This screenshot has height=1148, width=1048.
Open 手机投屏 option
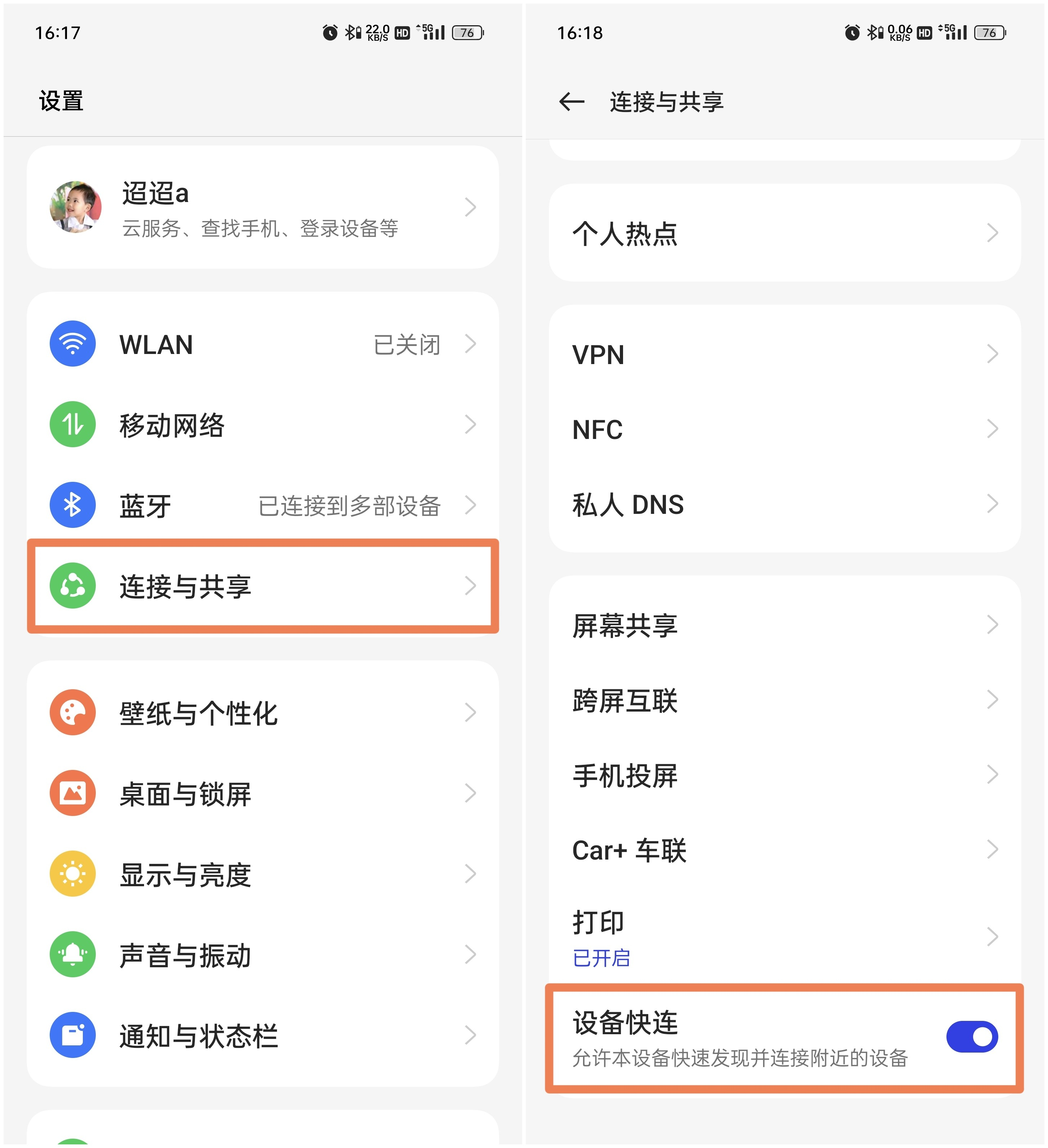coord(785,776)
